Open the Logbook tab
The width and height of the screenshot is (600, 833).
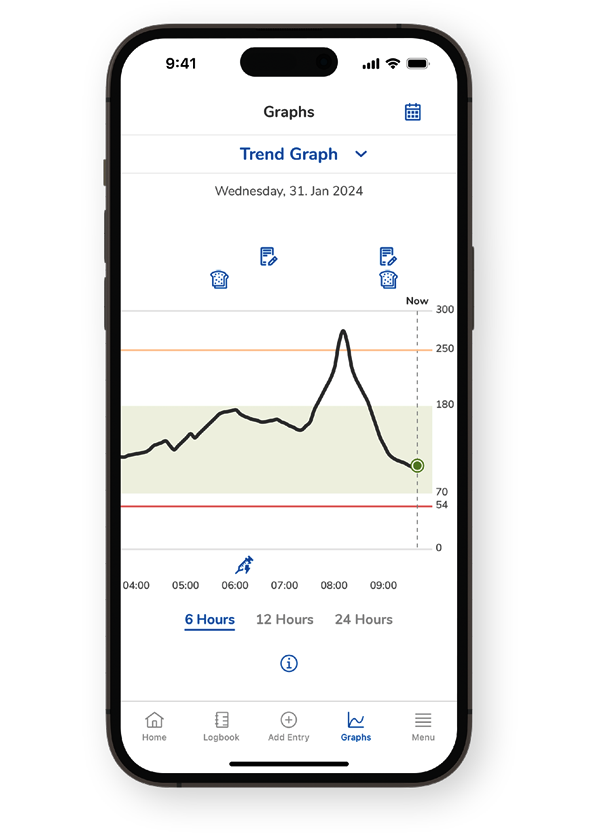click(x=221, y=726)
